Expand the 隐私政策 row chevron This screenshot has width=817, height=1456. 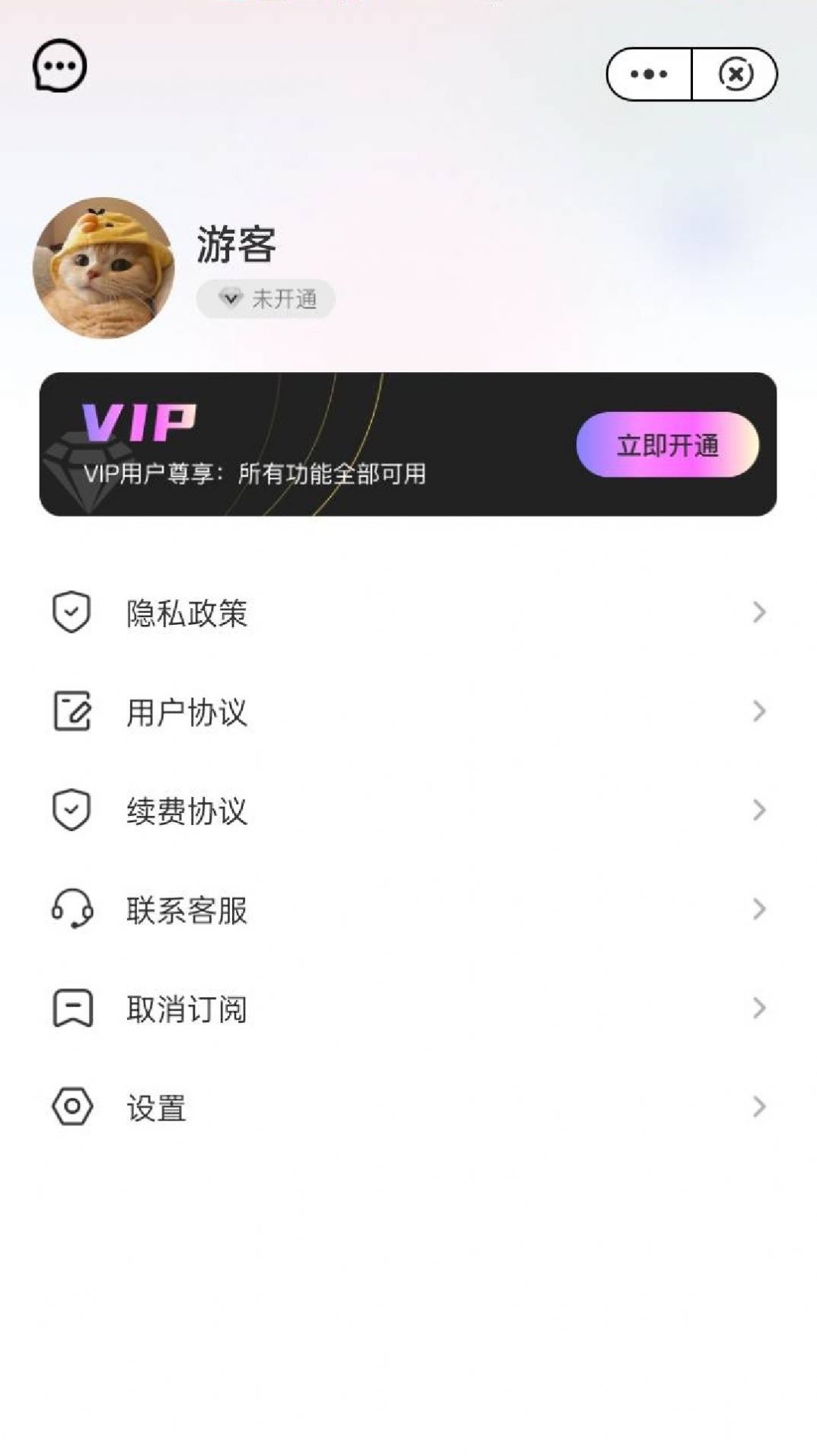click(x=758, y=612)
